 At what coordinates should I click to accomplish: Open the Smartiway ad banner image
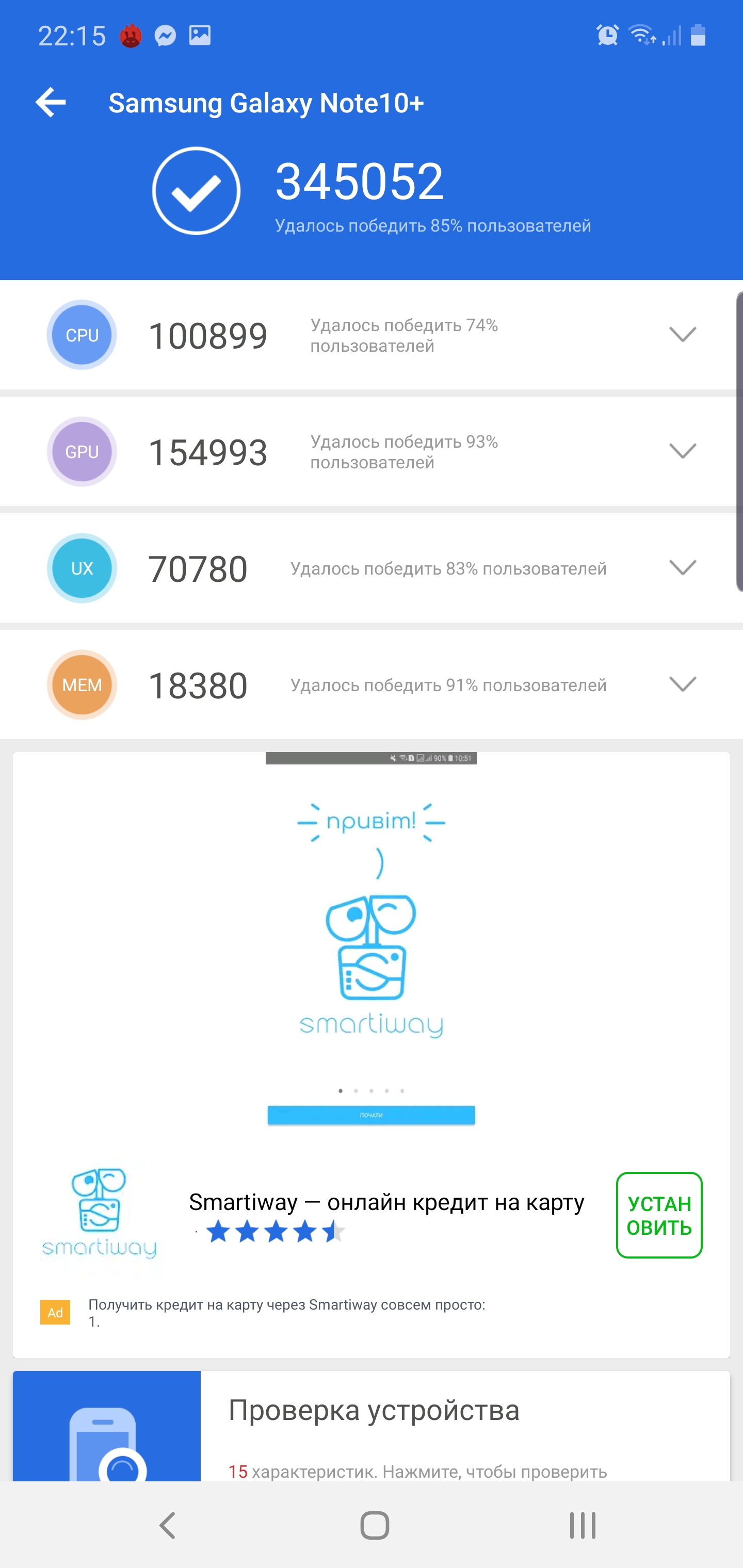371,950
